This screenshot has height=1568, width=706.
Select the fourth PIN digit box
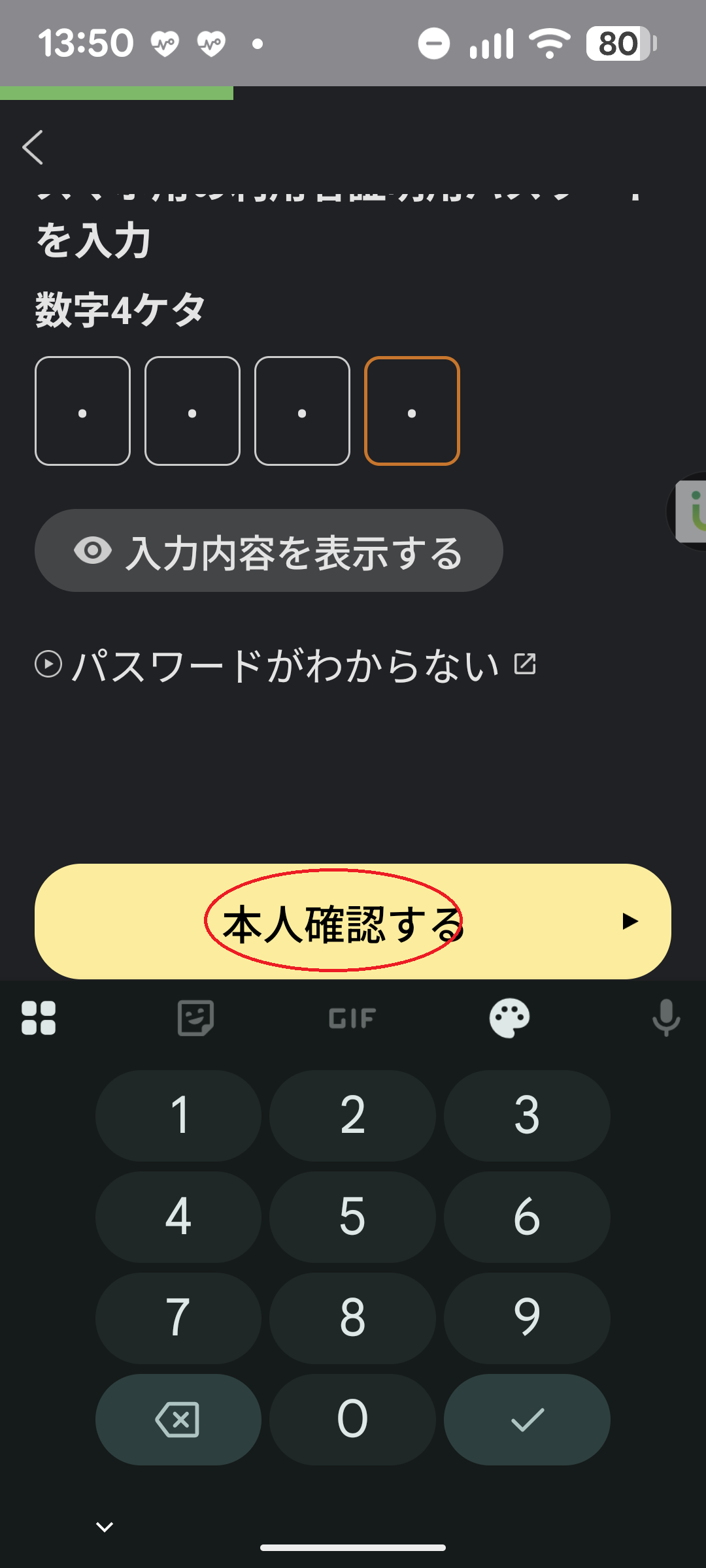(412, 411)
